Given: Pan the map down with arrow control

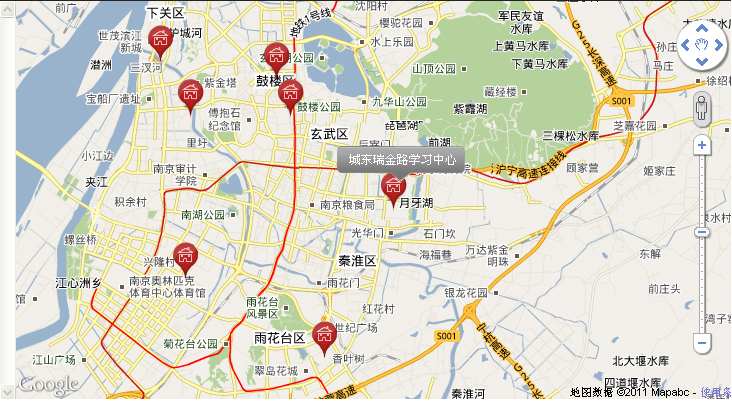Looking at the screenshot, I should [702, 61].
